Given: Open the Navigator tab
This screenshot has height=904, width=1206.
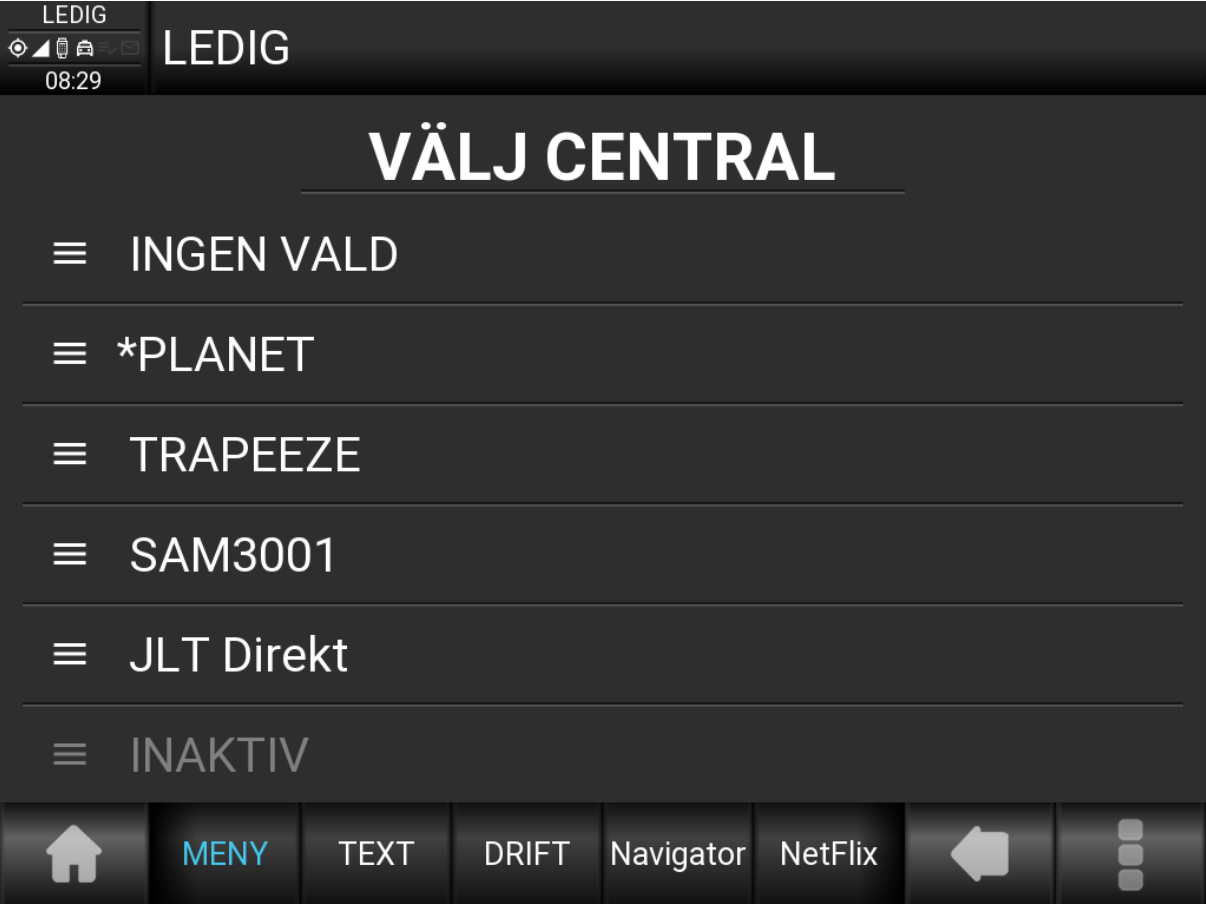Looking at the screenshot, I should click(678, 854).
